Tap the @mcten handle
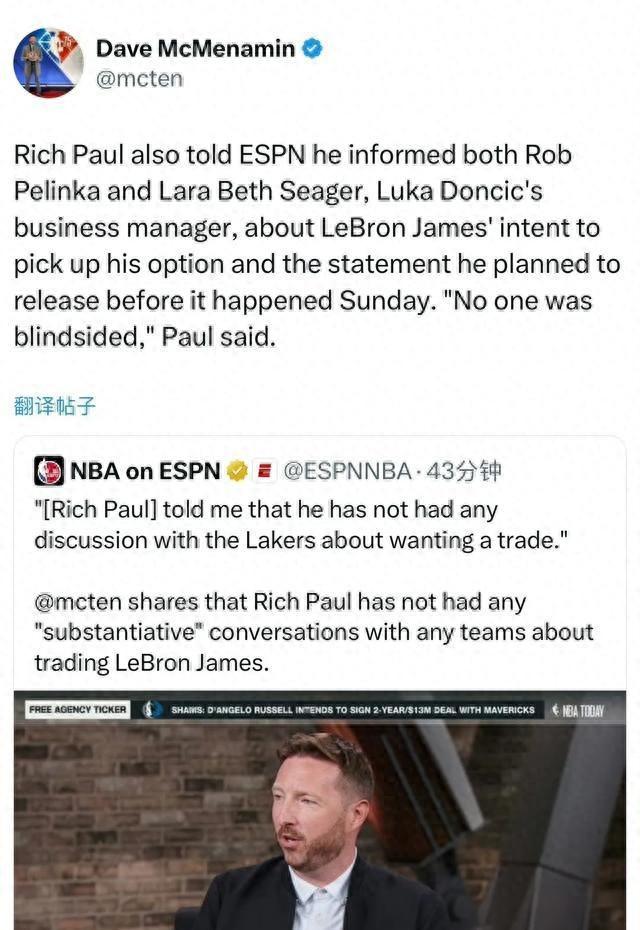Viewport: 640px width, 930px height. click(x=139, y=78)
